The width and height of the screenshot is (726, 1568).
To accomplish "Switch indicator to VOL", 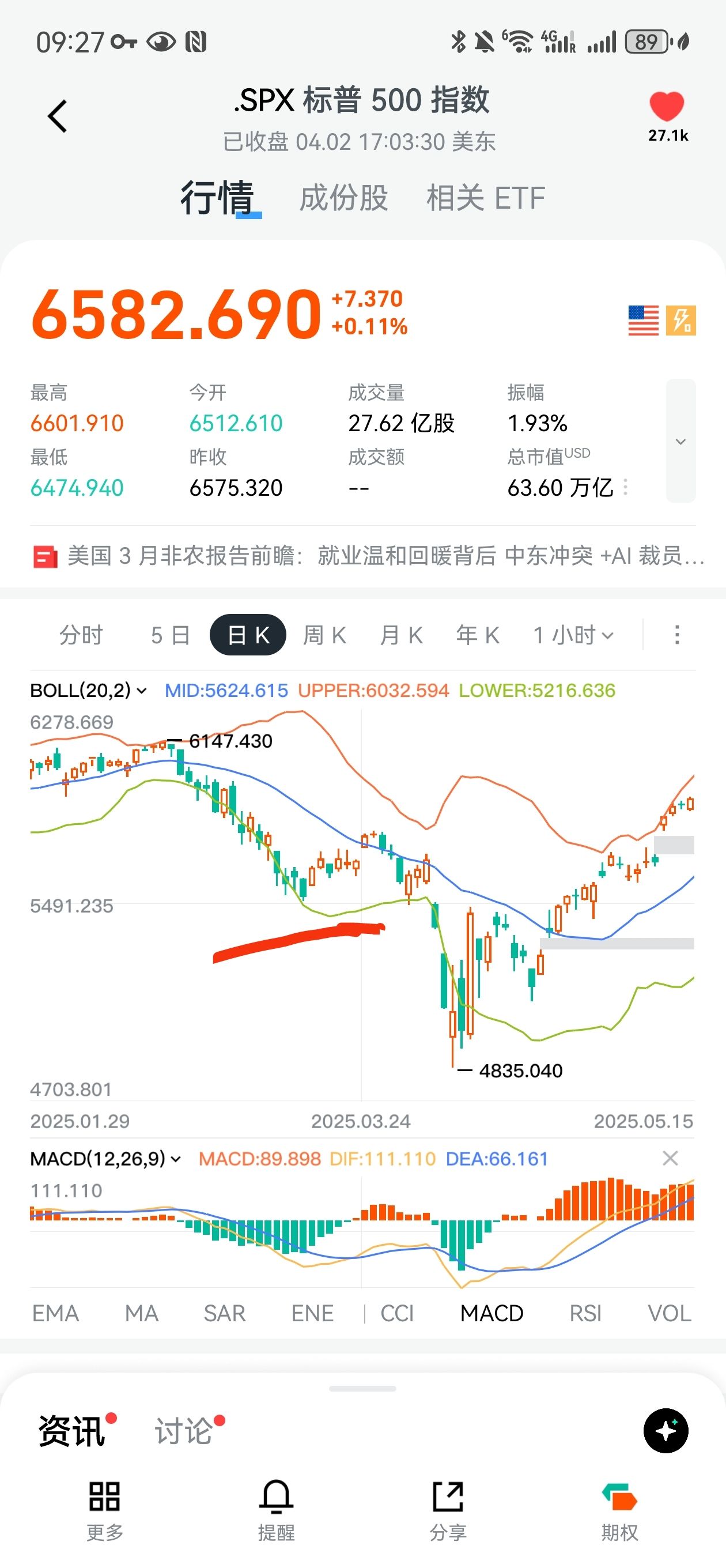I will coord(670,1314).
